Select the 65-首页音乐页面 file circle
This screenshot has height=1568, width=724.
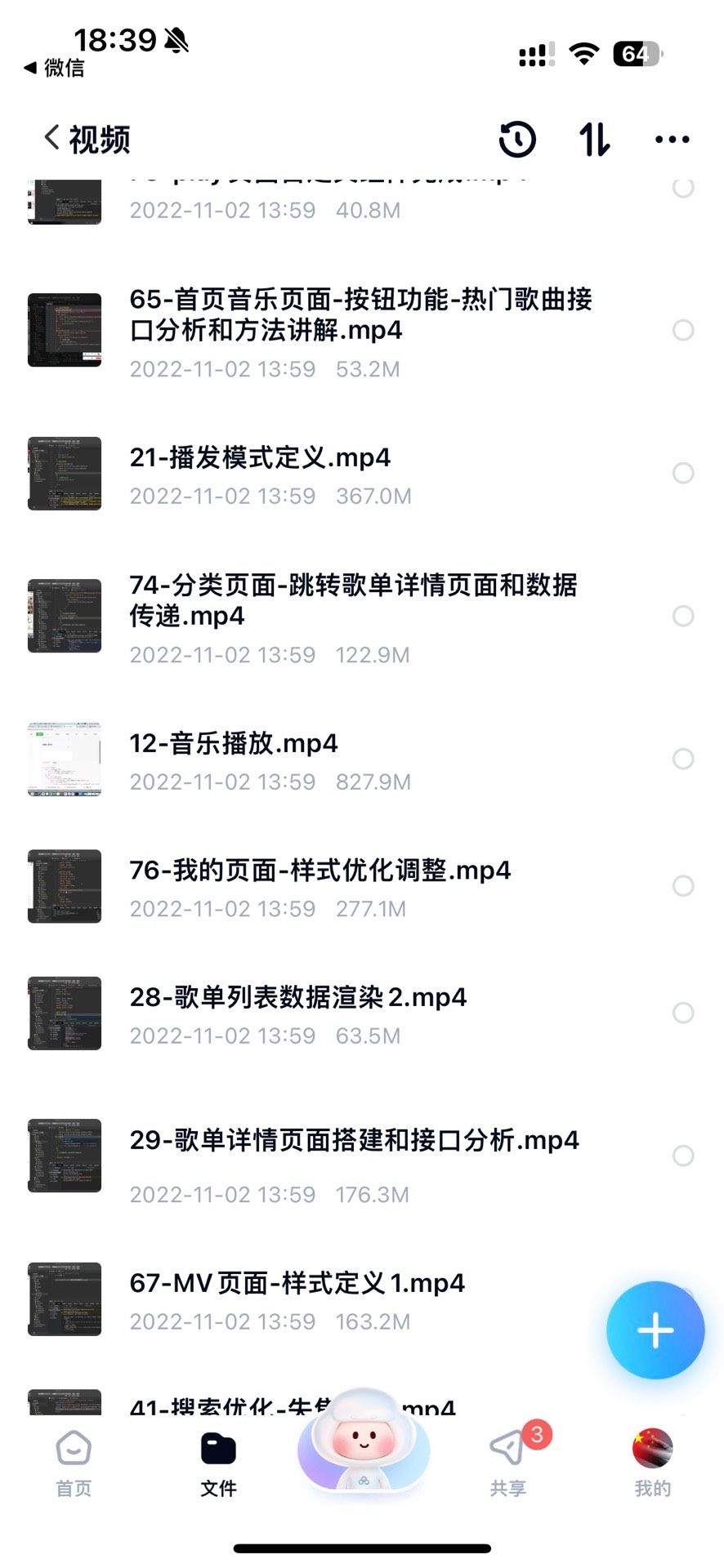tap(683, 330)
